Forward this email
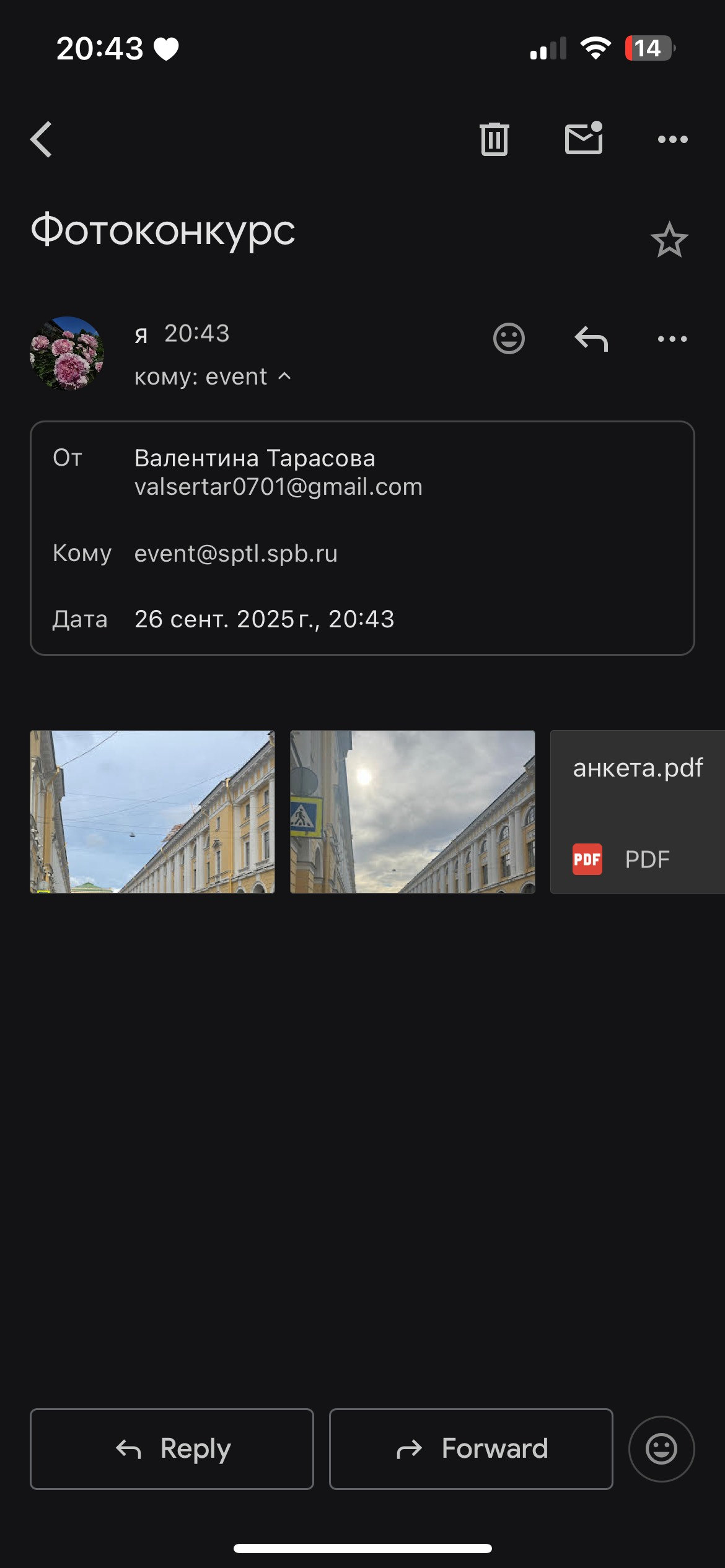This screenshot has height=1568, width=725. pos(471,1448)
